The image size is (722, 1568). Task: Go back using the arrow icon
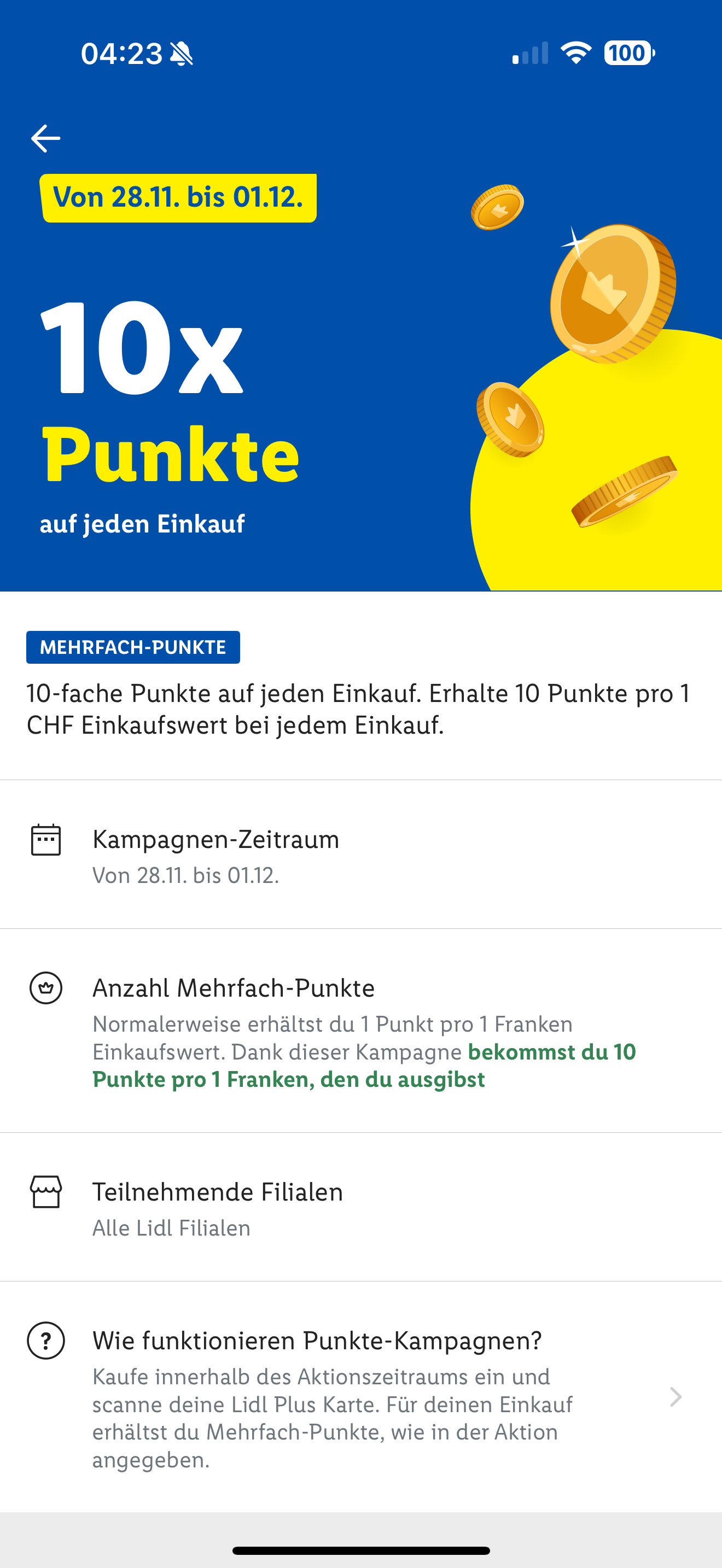(45, 139)
